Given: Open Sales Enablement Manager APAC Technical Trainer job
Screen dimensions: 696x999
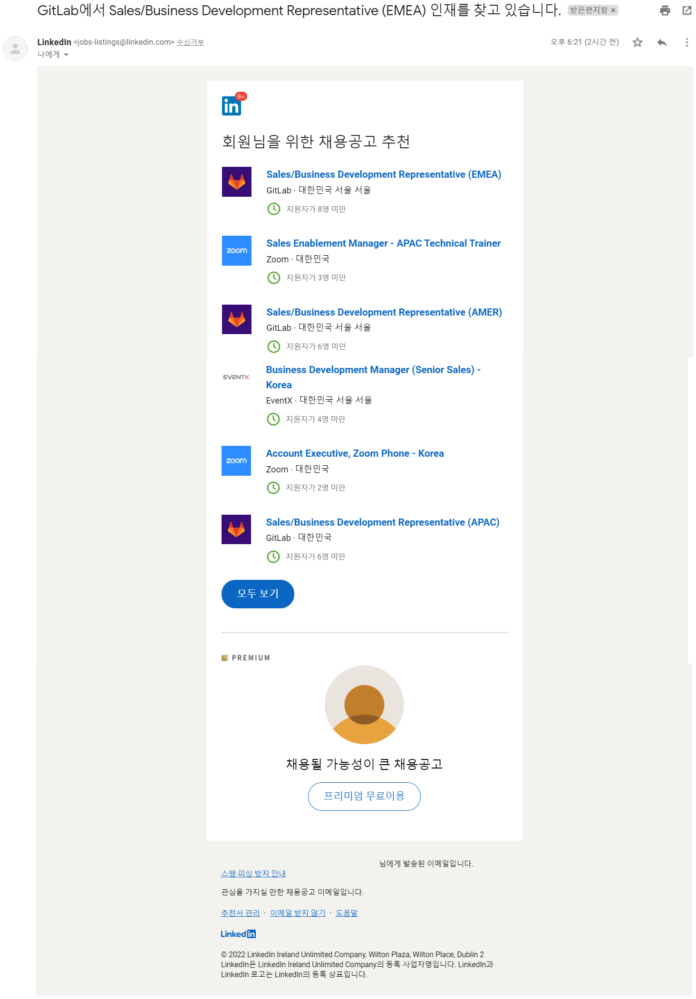Looking at the screenshot, I should [x=383, y=243].
